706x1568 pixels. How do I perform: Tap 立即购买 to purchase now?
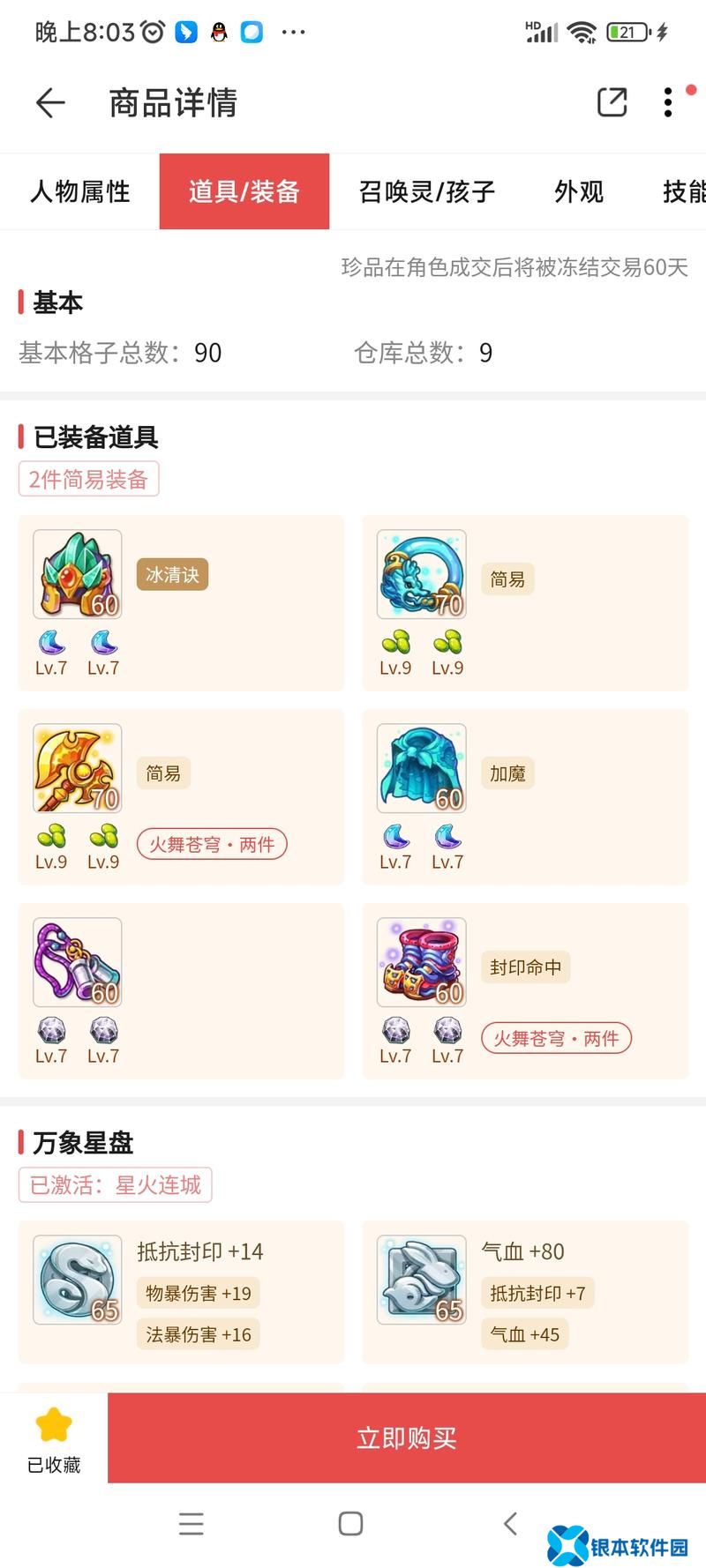[x=406, y=1438]
